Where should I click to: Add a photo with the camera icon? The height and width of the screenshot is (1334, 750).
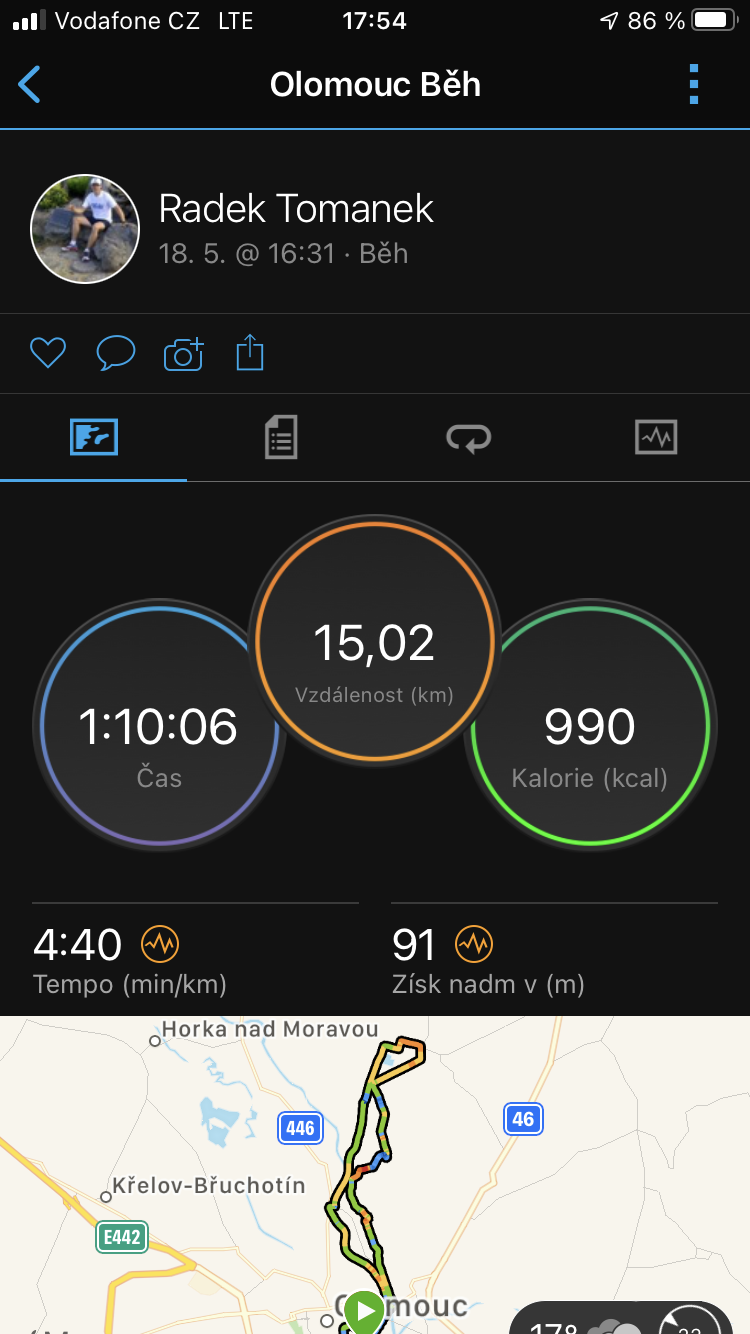pos(184,353)
